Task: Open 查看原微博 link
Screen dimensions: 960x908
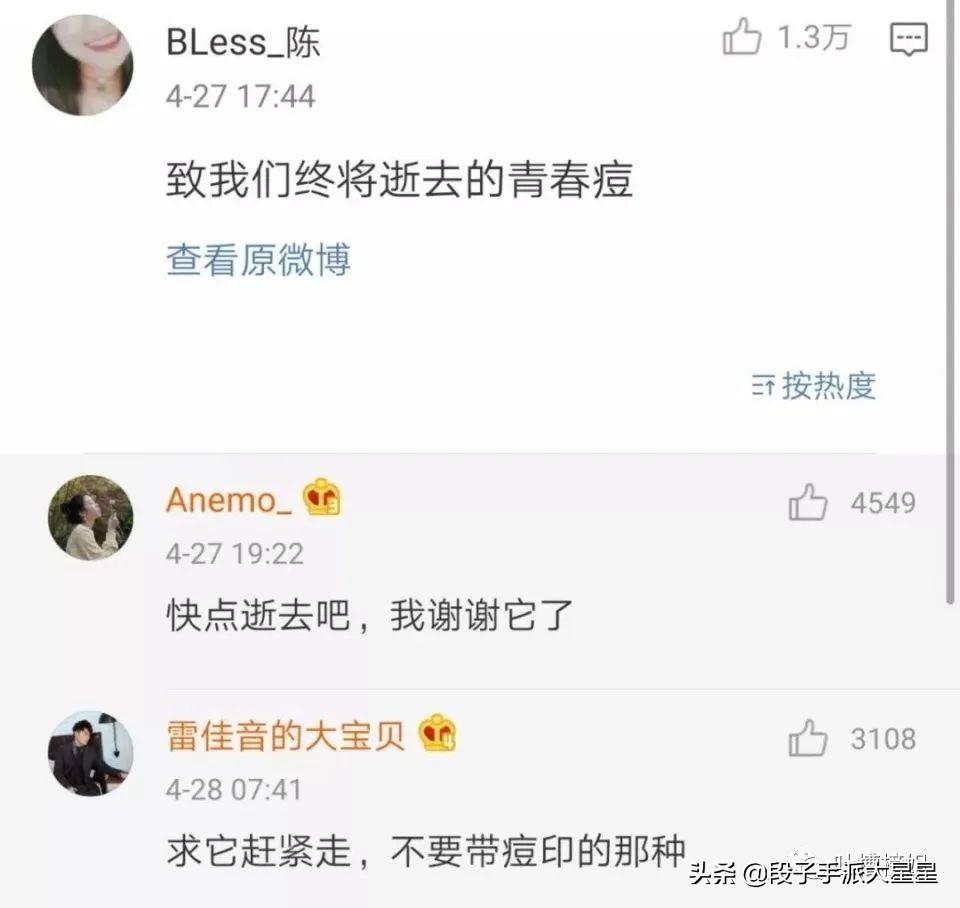Action: 258,261
